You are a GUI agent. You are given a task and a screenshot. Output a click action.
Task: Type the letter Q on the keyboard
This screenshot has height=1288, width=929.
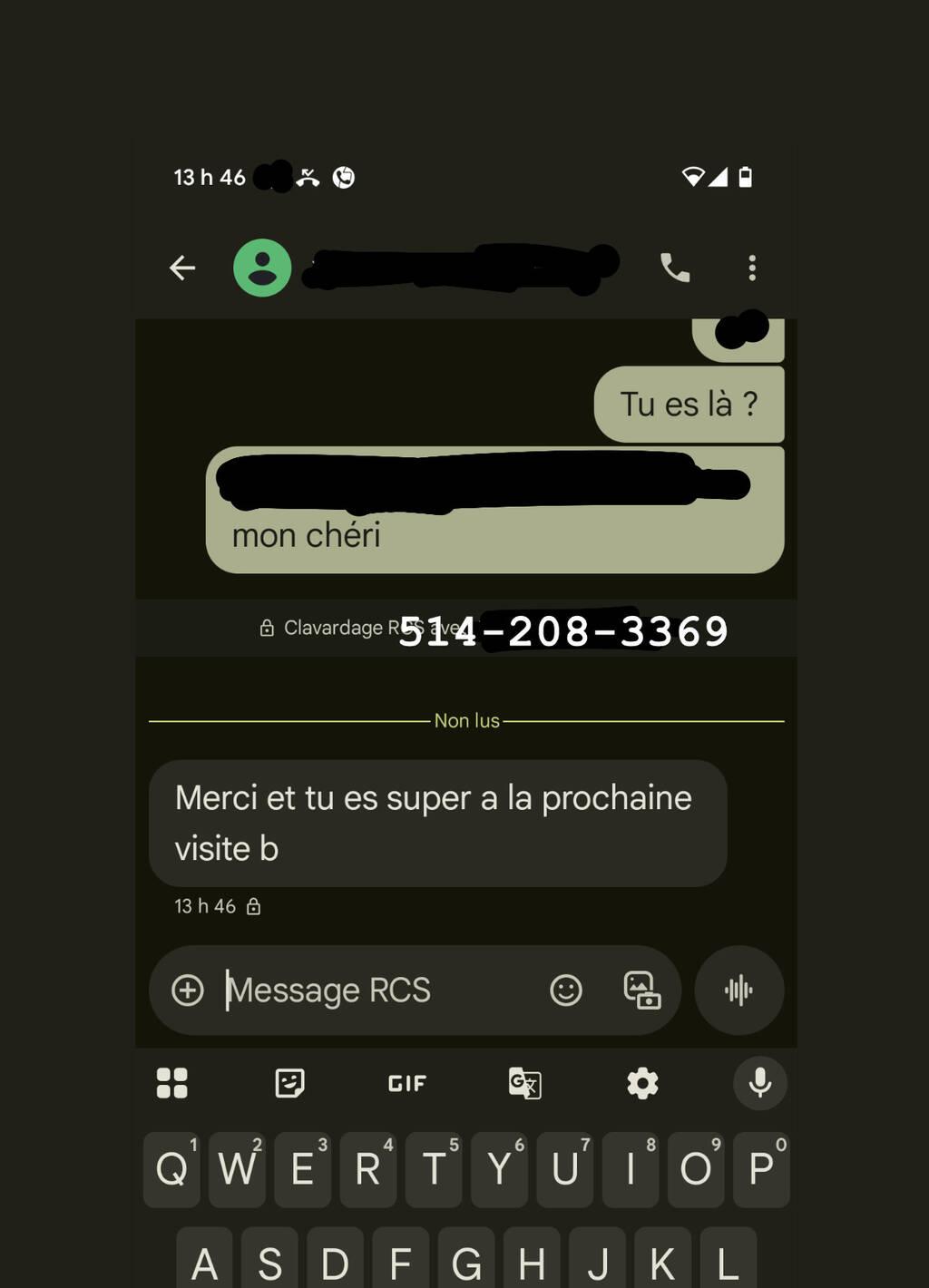(171, 1170)
